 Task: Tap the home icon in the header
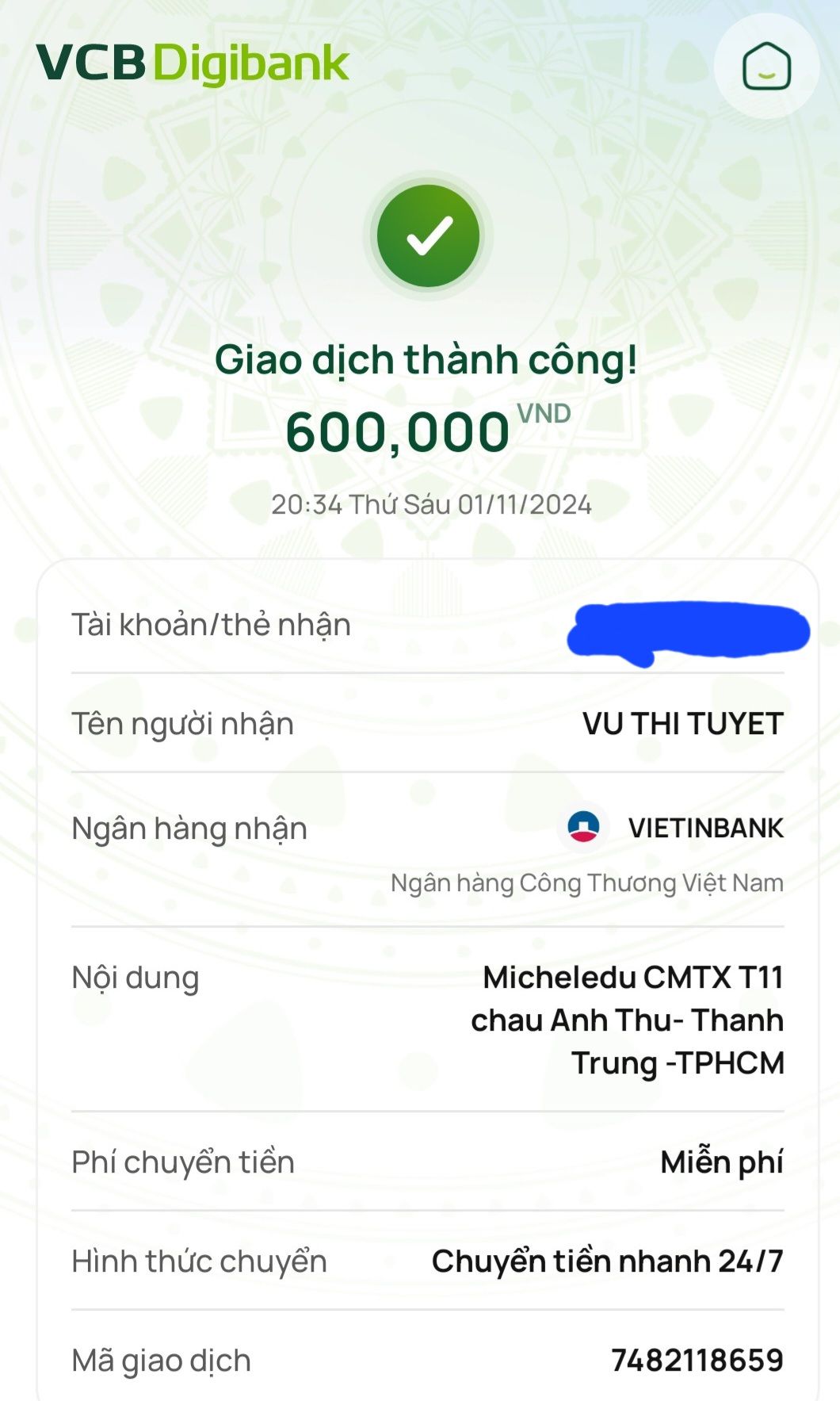tap(766, 67)
